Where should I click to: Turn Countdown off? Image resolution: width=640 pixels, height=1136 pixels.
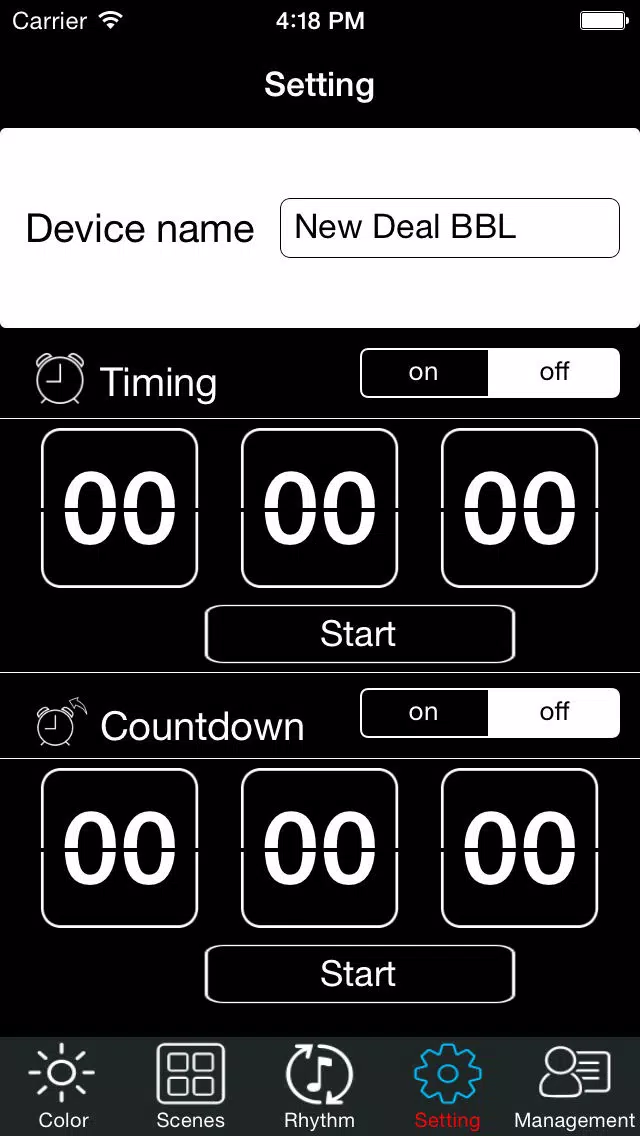pos(554,712)
